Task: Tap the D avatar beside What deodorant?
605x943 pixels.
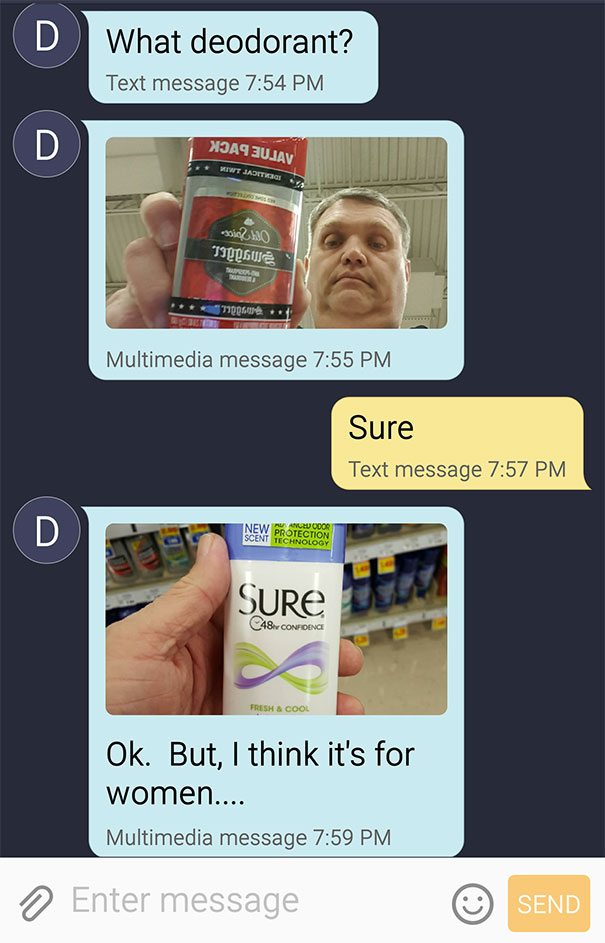Action: point(46,36)
